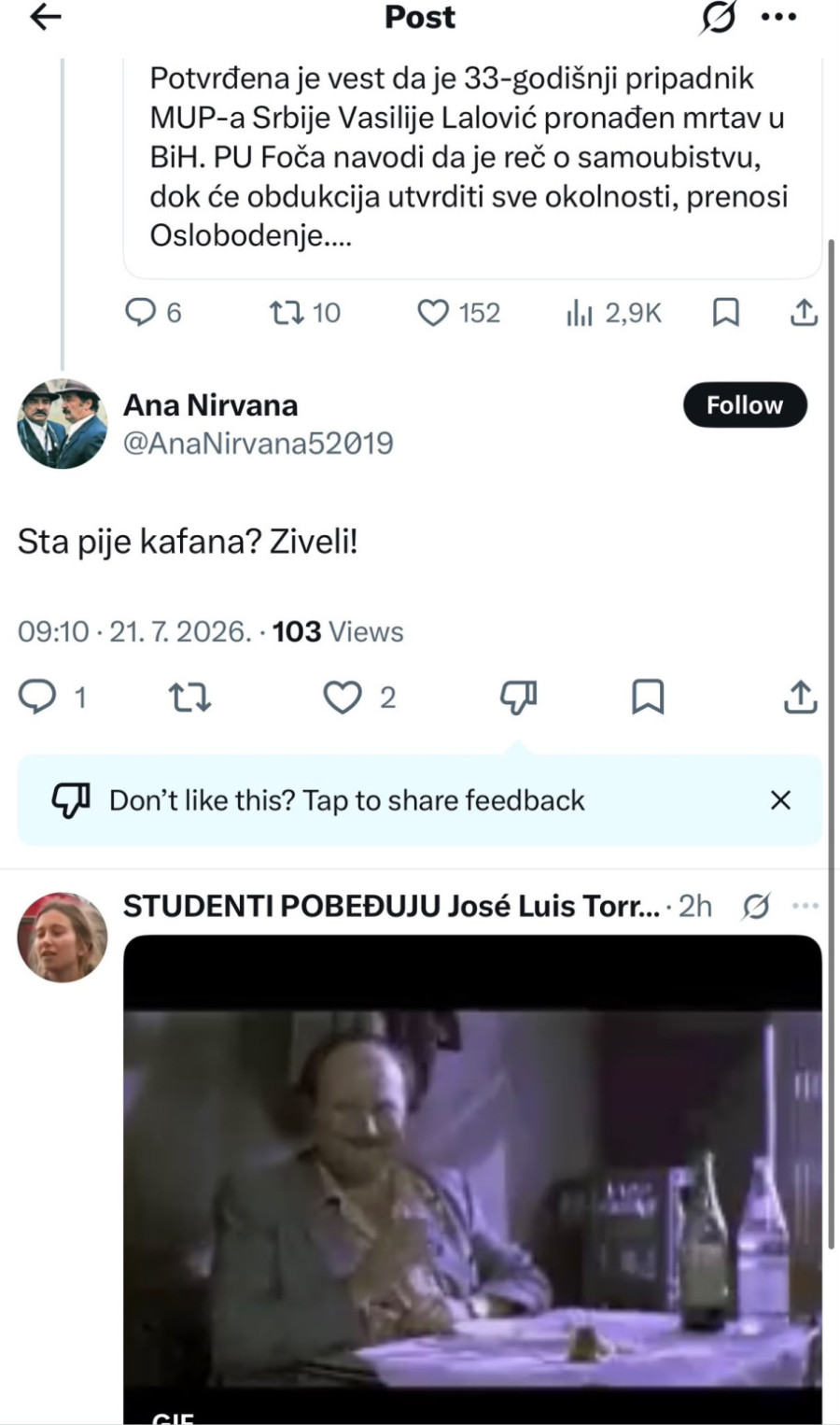Open the 6 replies on quoted post

pyautogui.click(x=153, y=312)
